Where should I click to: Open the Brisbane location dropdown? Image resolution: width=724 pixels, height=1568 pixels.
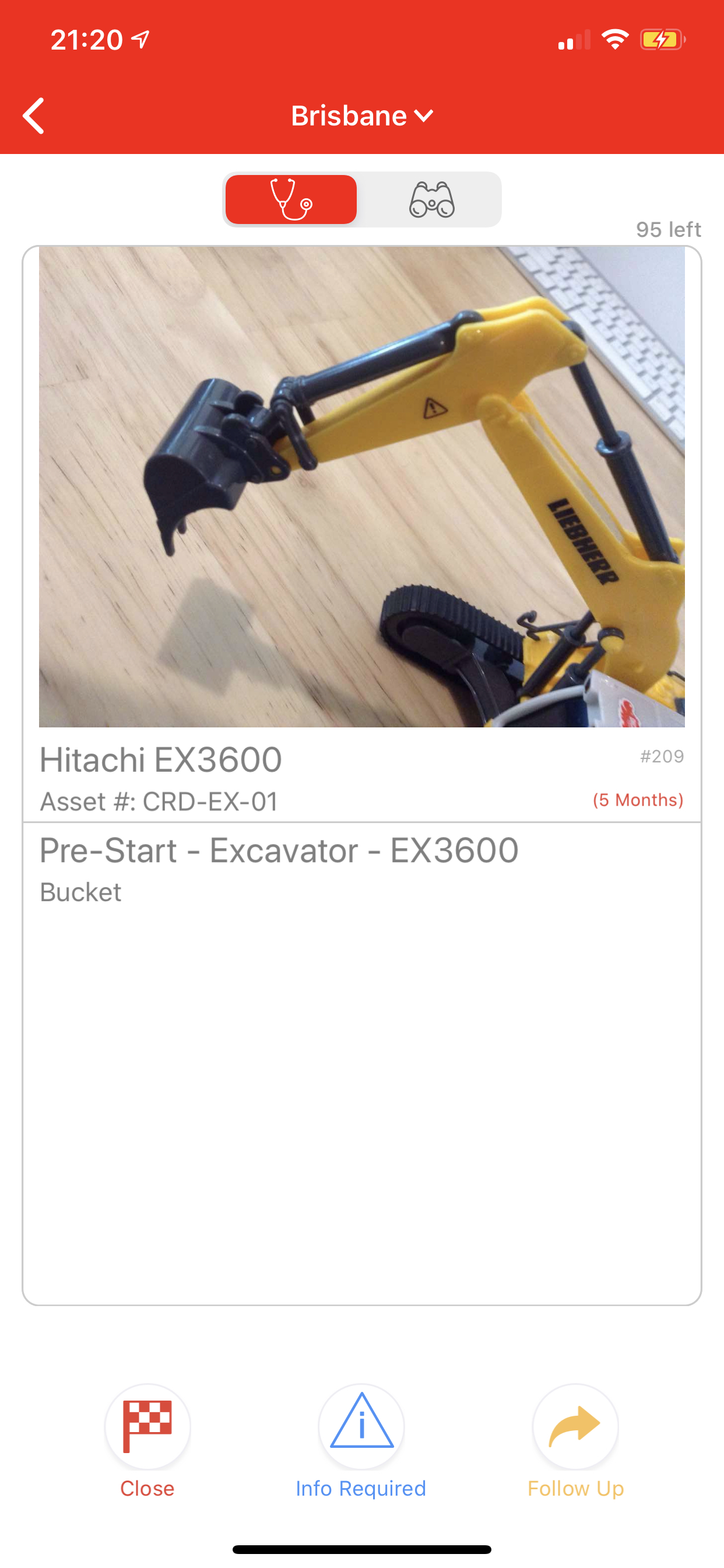coord(361,116)
